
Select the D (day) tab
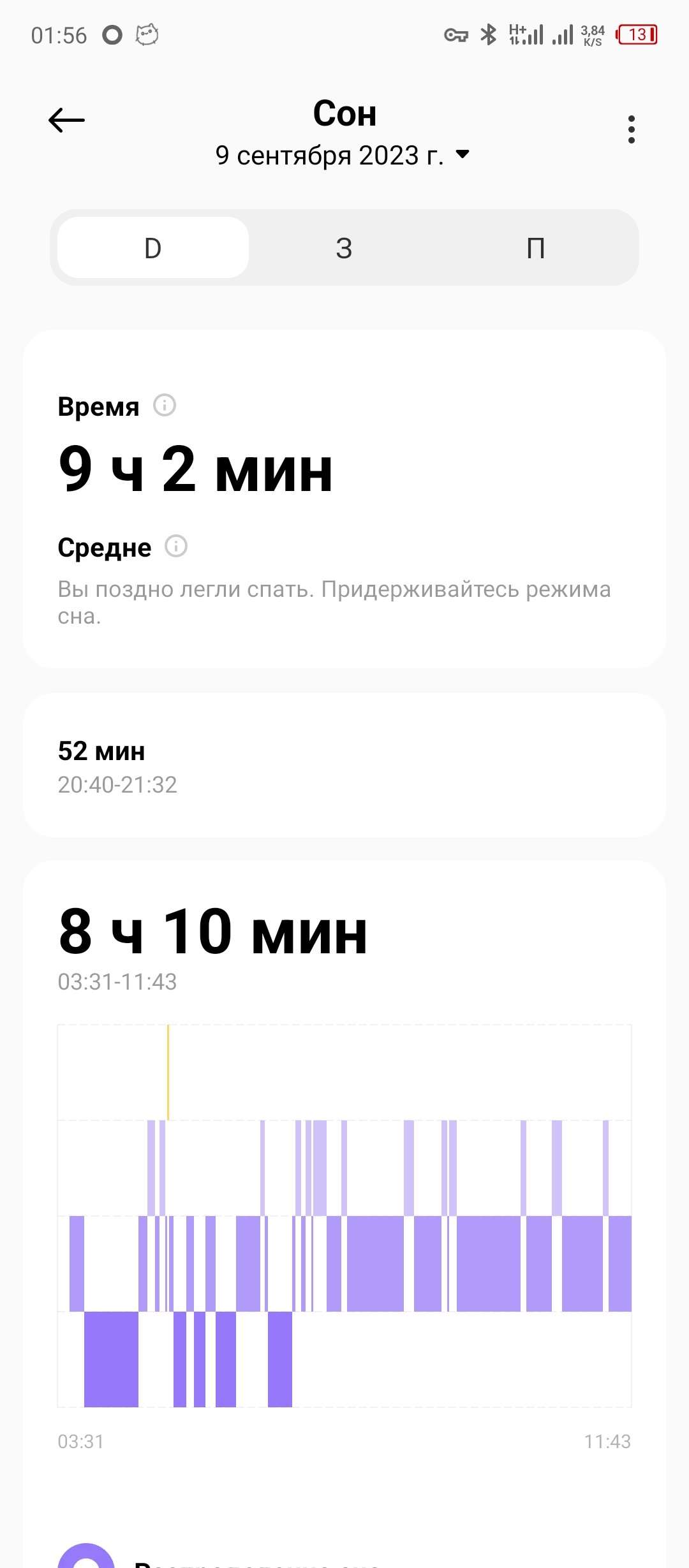click(153, 248)
